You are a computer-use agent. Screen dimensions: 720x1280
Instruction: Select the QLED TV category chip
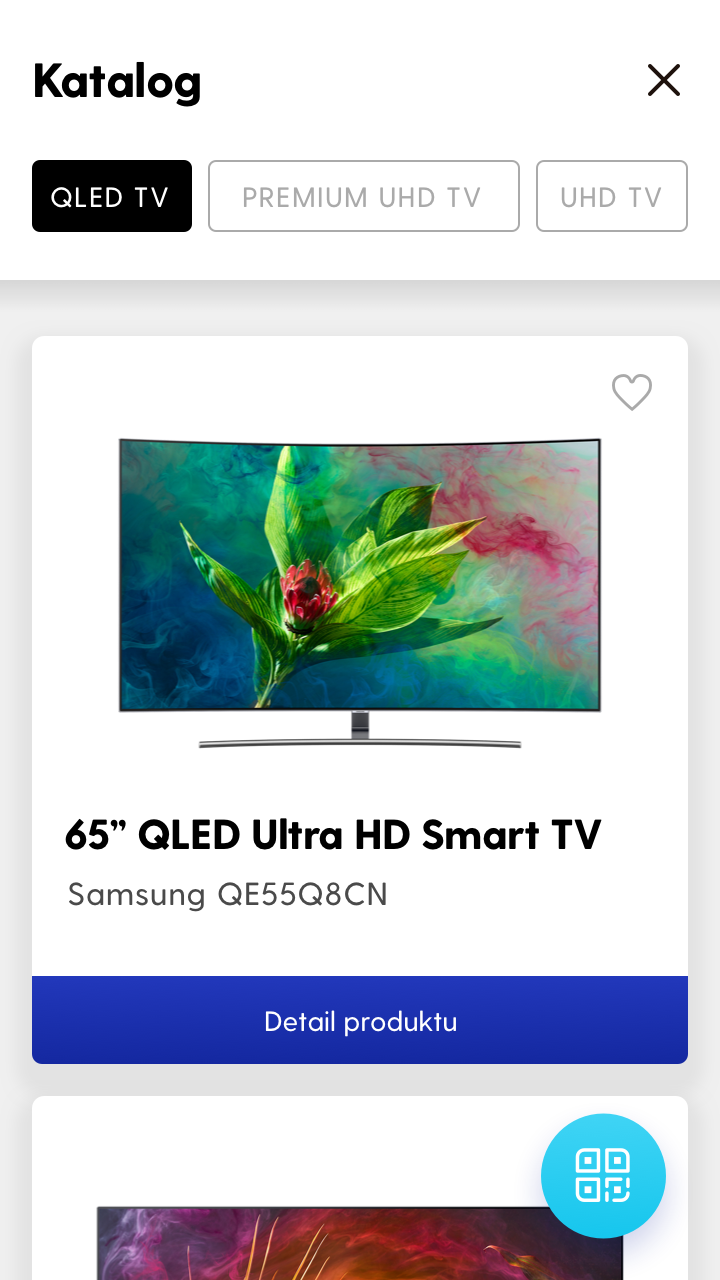112,196
